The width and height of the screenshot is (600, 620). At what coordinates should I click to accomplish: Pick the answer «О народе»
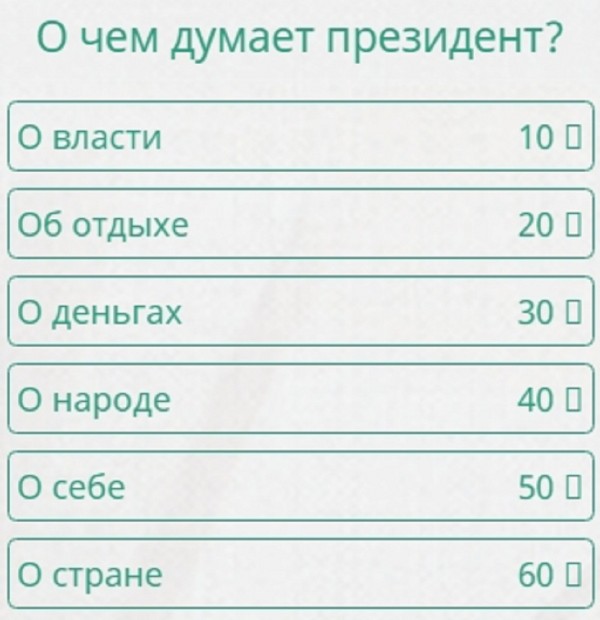coord(300,400)
